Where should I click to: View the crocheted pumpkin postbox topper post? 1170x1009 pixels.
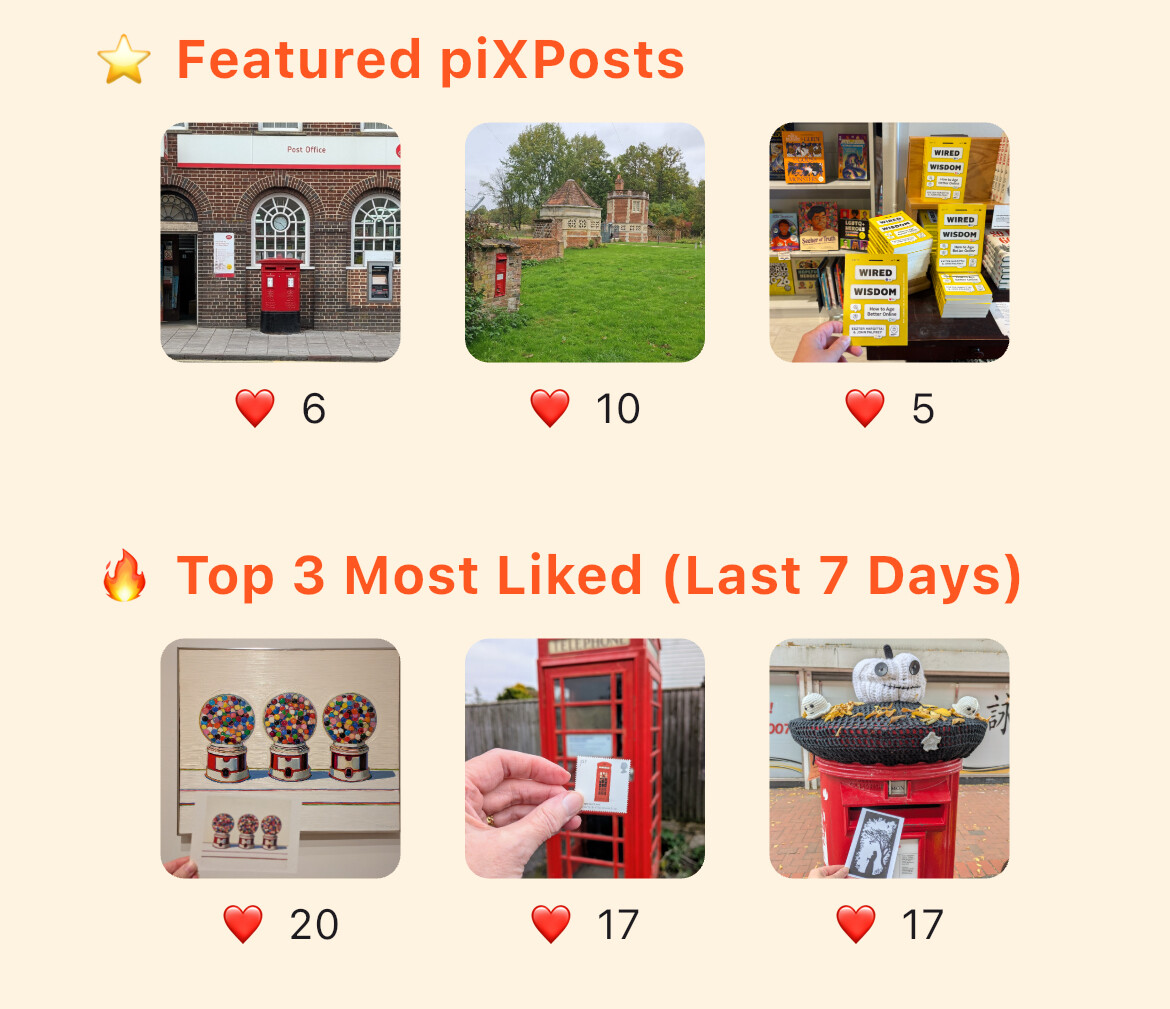(888, 758)
